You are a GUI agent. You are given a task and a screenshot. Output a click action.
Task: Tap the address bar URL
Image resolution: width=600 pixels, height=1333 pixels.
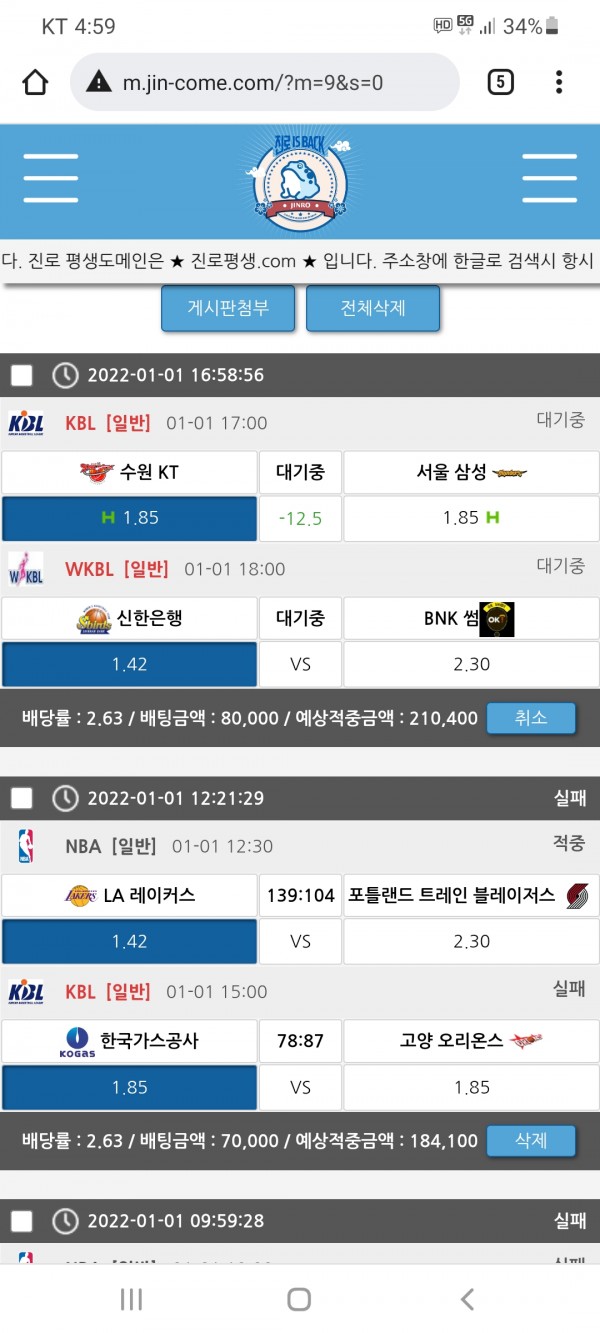click(253, 83)
